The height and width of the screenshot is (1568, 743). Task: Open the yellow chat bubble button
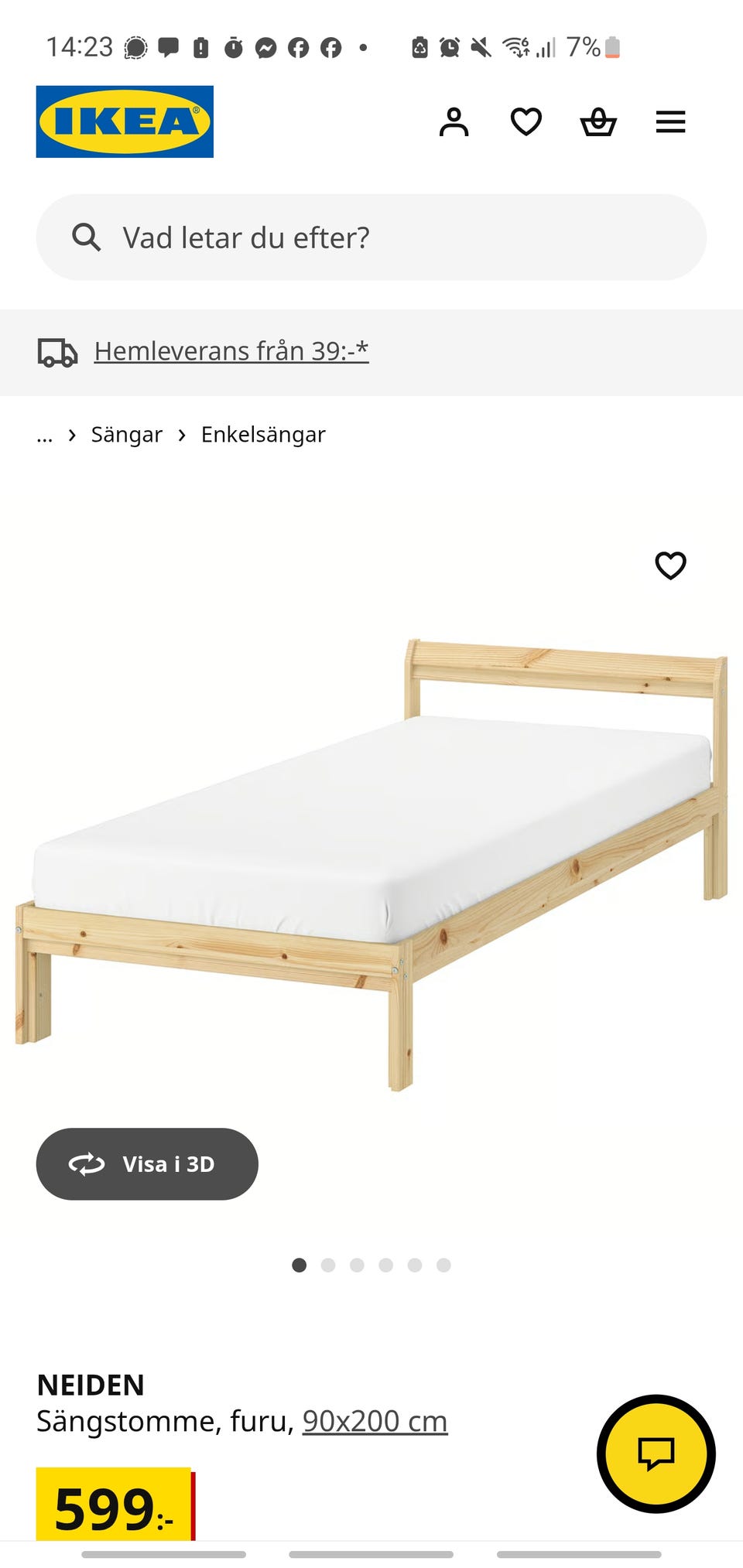point(656,1454)
